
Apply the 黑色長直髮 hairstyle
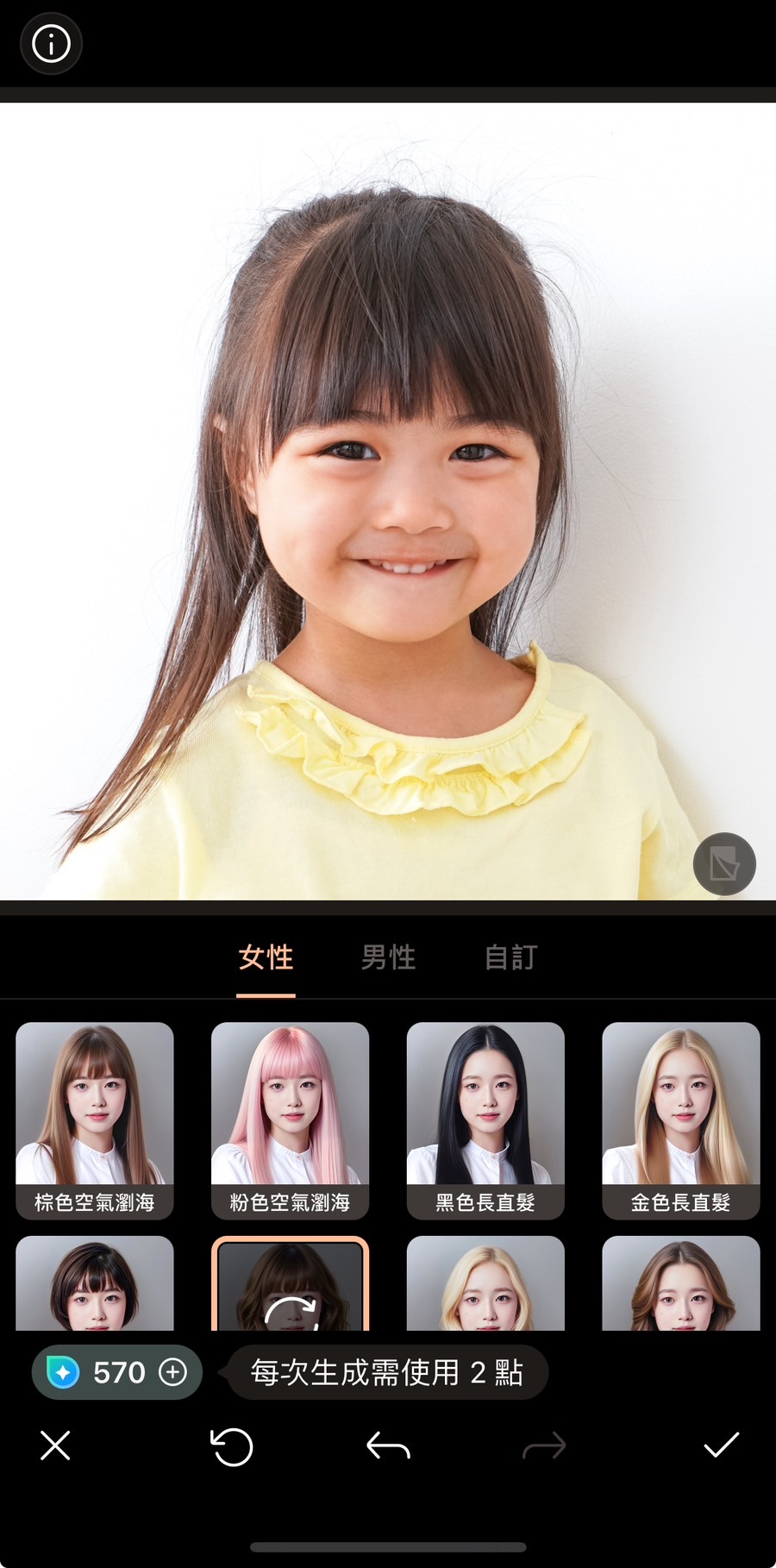[x=485, y=1120]
